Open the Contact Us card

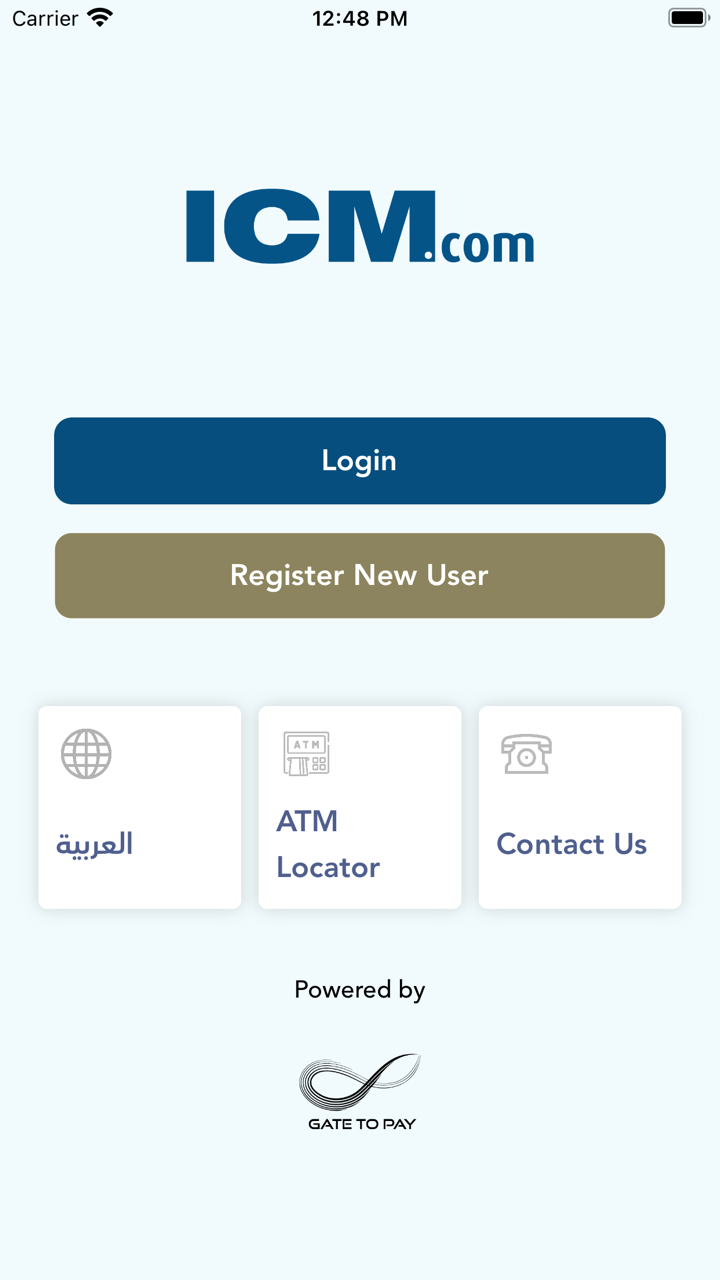coord(580,808)
